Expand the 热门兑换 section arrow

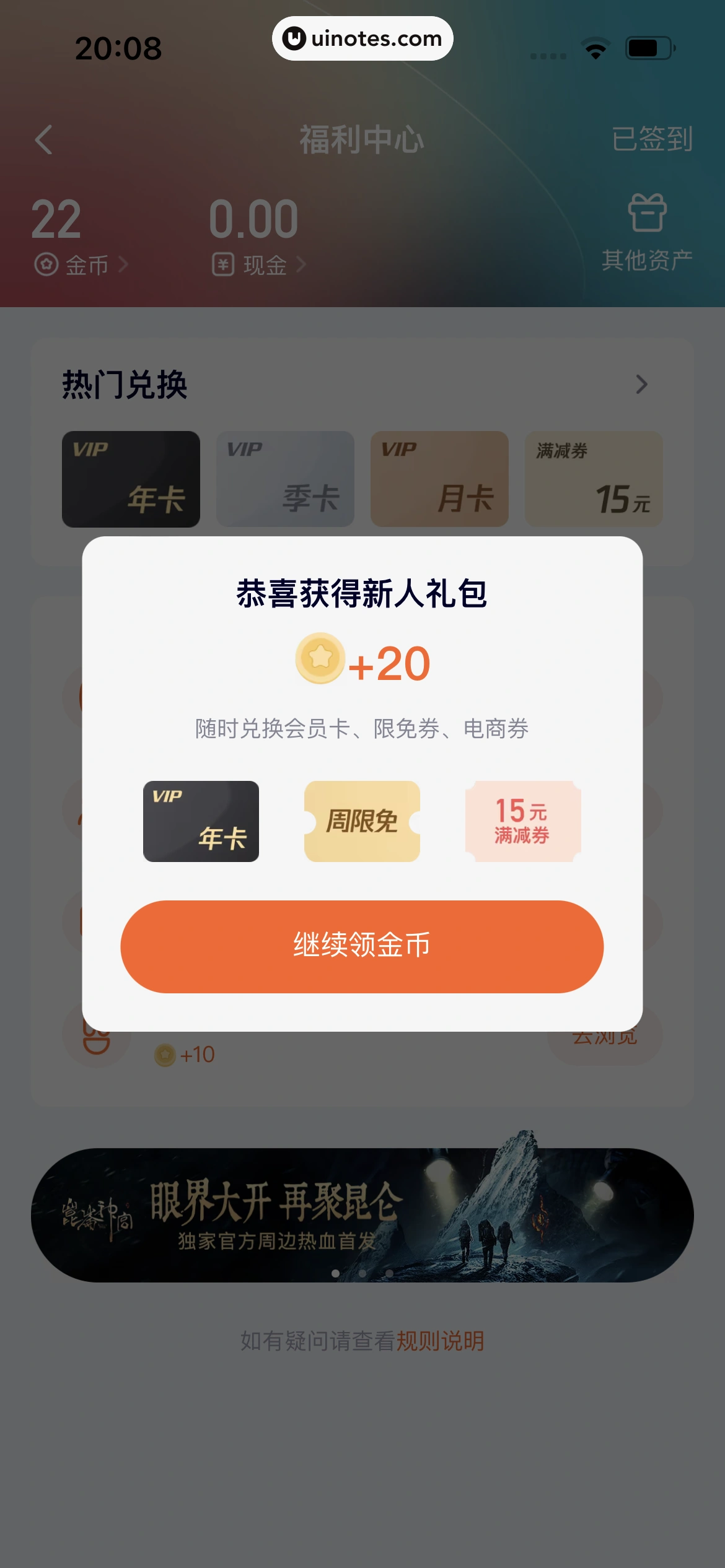coord(641,385)
